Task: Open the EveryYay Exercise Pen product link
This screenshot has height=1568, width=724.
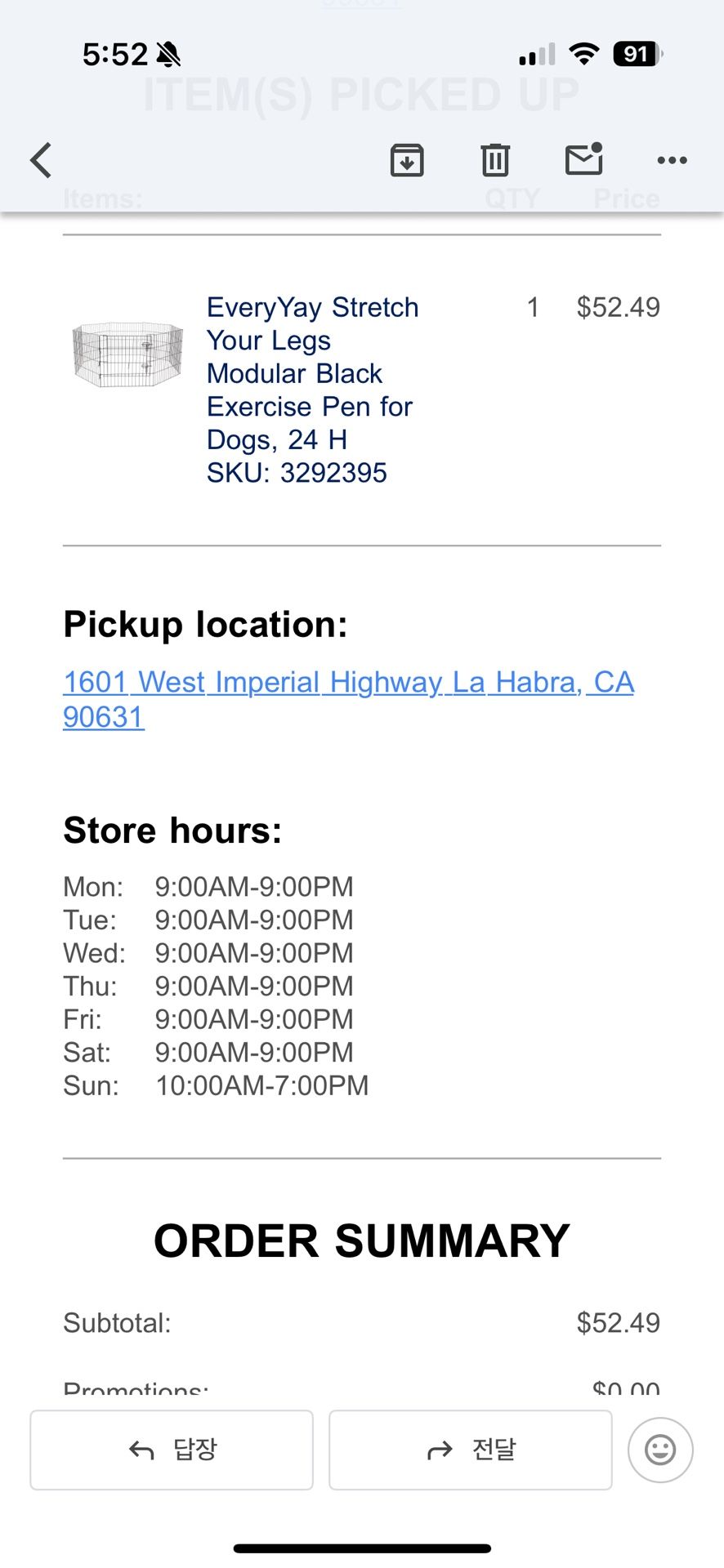Action: click(311, 373)
